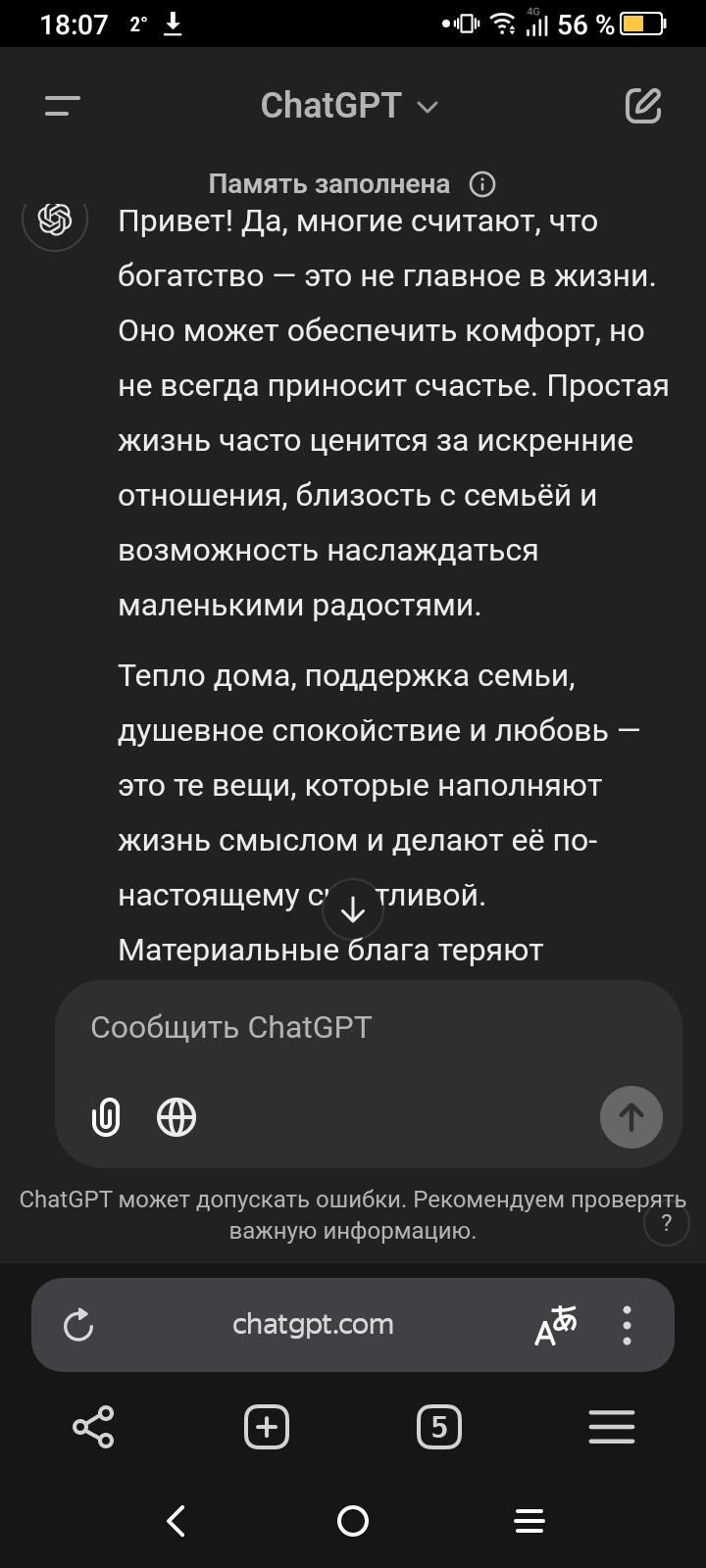Start a new chat
Viewport: 706px width, 1568px height.
pyautogui.click(x=643, y=106)
